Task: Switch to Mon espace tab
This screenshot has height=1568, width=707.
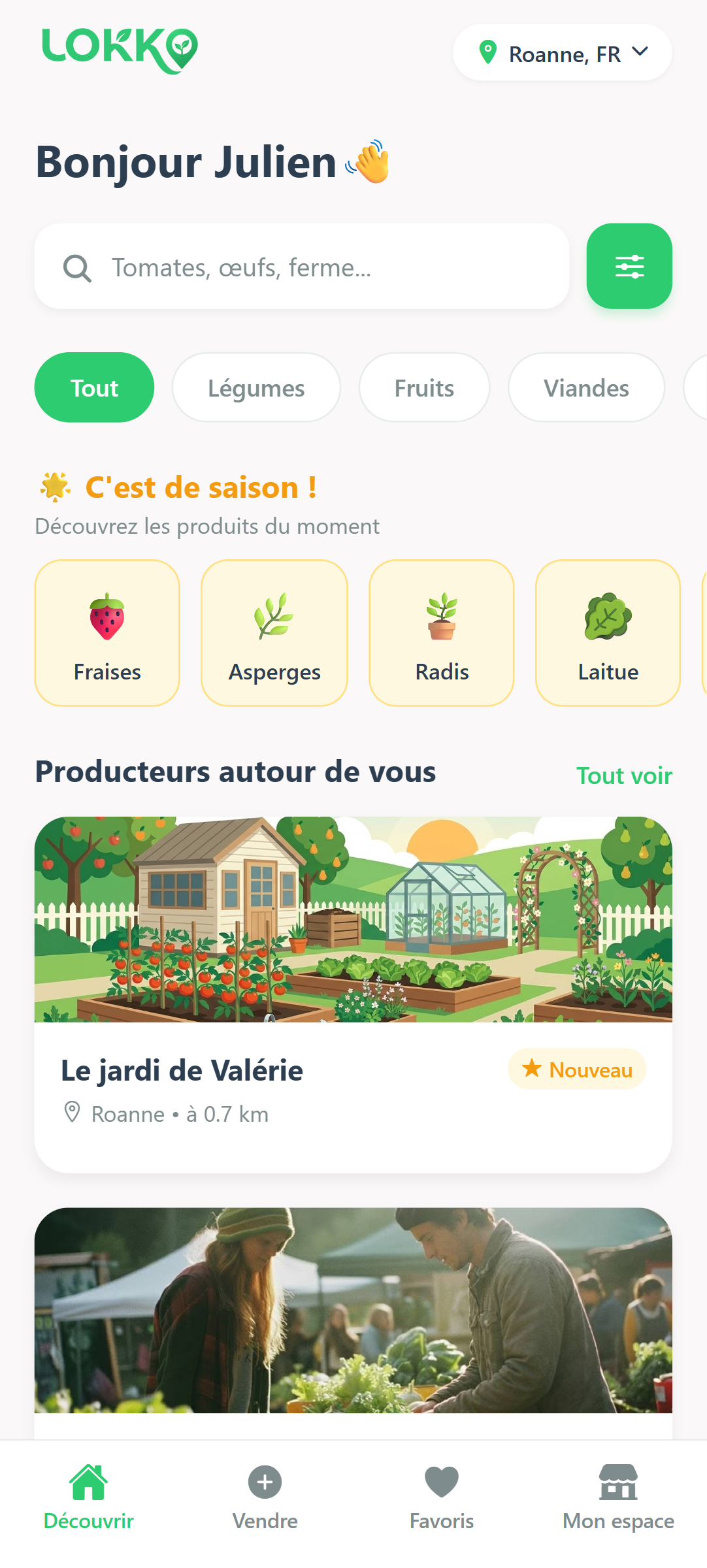Action: 618,1496
